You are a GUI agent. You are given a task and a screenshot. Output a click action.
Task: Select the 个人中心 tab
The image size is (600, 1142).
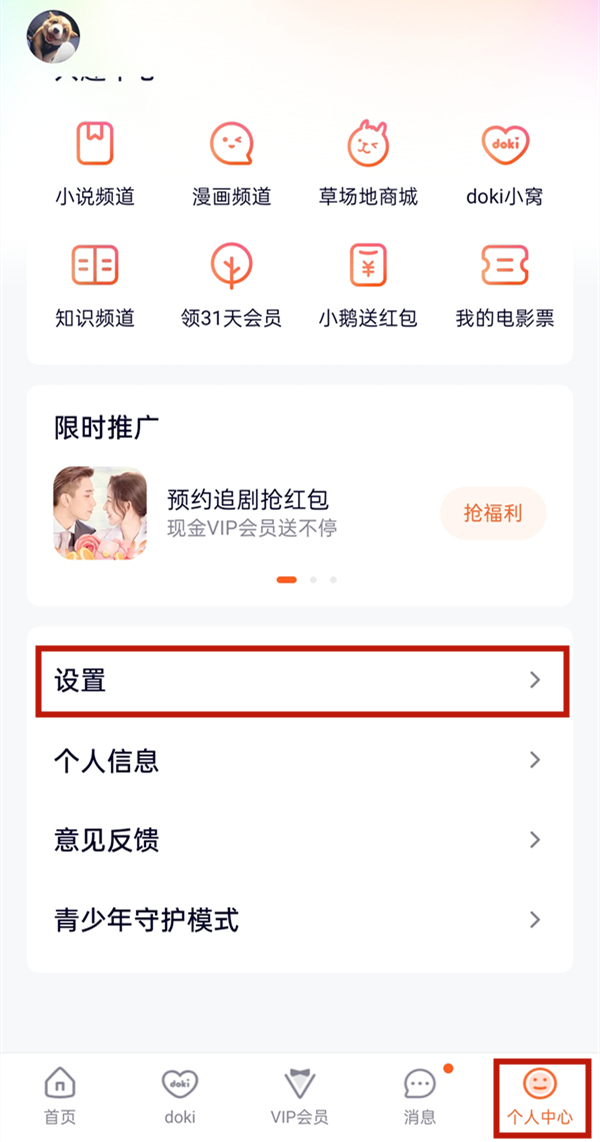pyautogui.click(x=540, y=1095)
